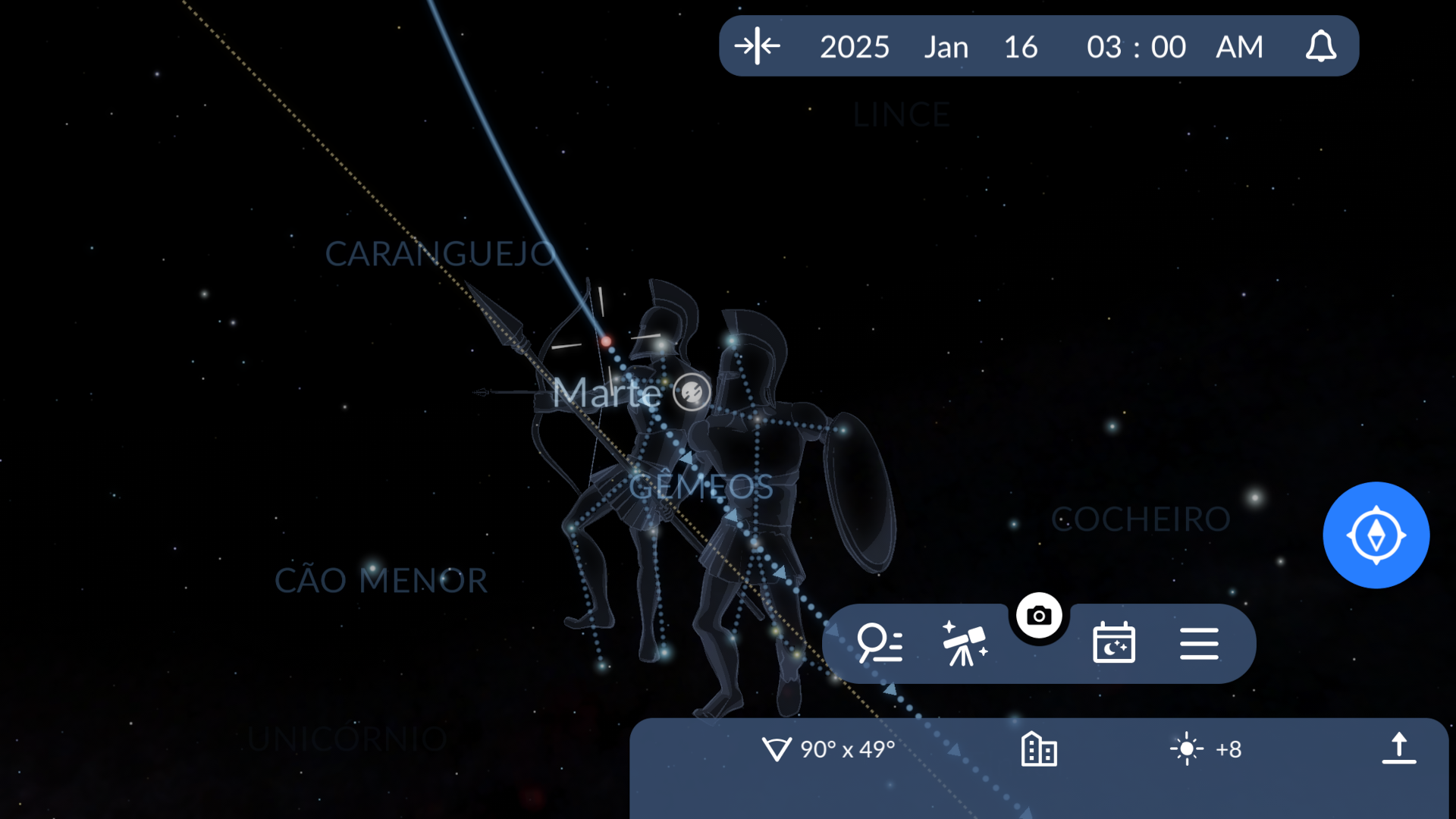Open the Marte info icon
Screen dimensions: 1456x819
coord(692,392)
